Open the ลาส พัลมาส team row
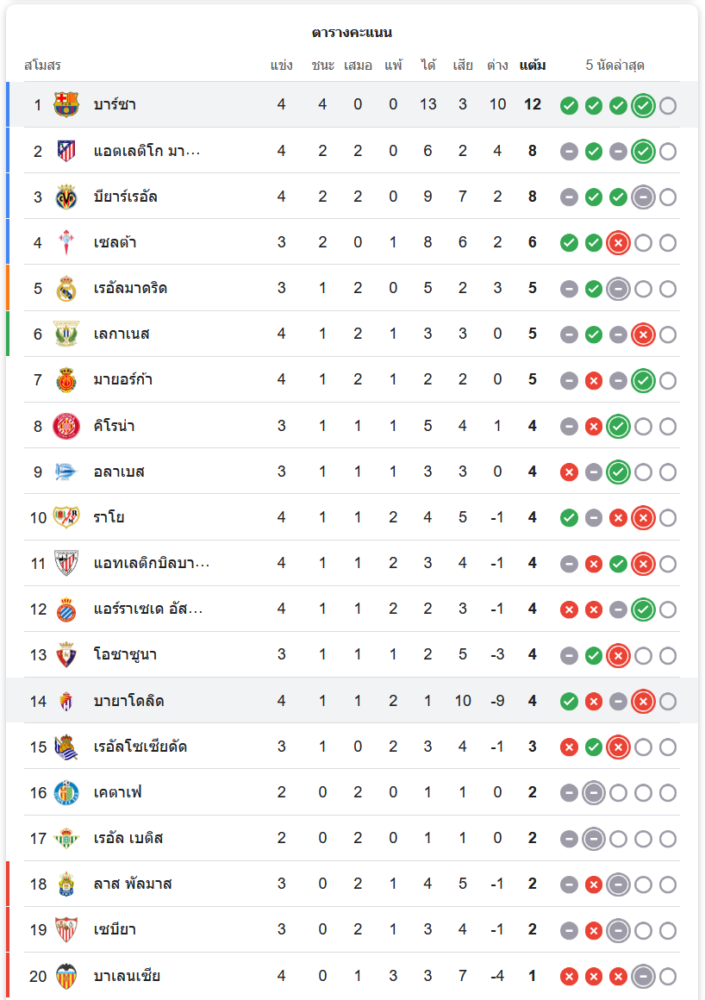Image resolution: width=705 pixels, height=1000 pixels. [x=133, y=884]
